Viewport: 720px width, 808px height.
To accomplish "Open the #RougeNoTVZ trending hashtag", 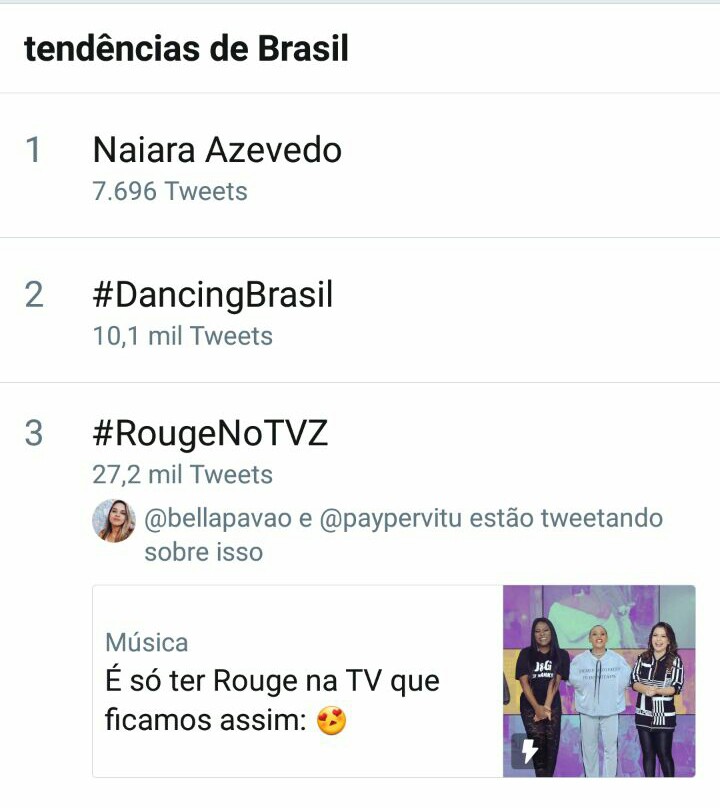I will click(210, 434).
